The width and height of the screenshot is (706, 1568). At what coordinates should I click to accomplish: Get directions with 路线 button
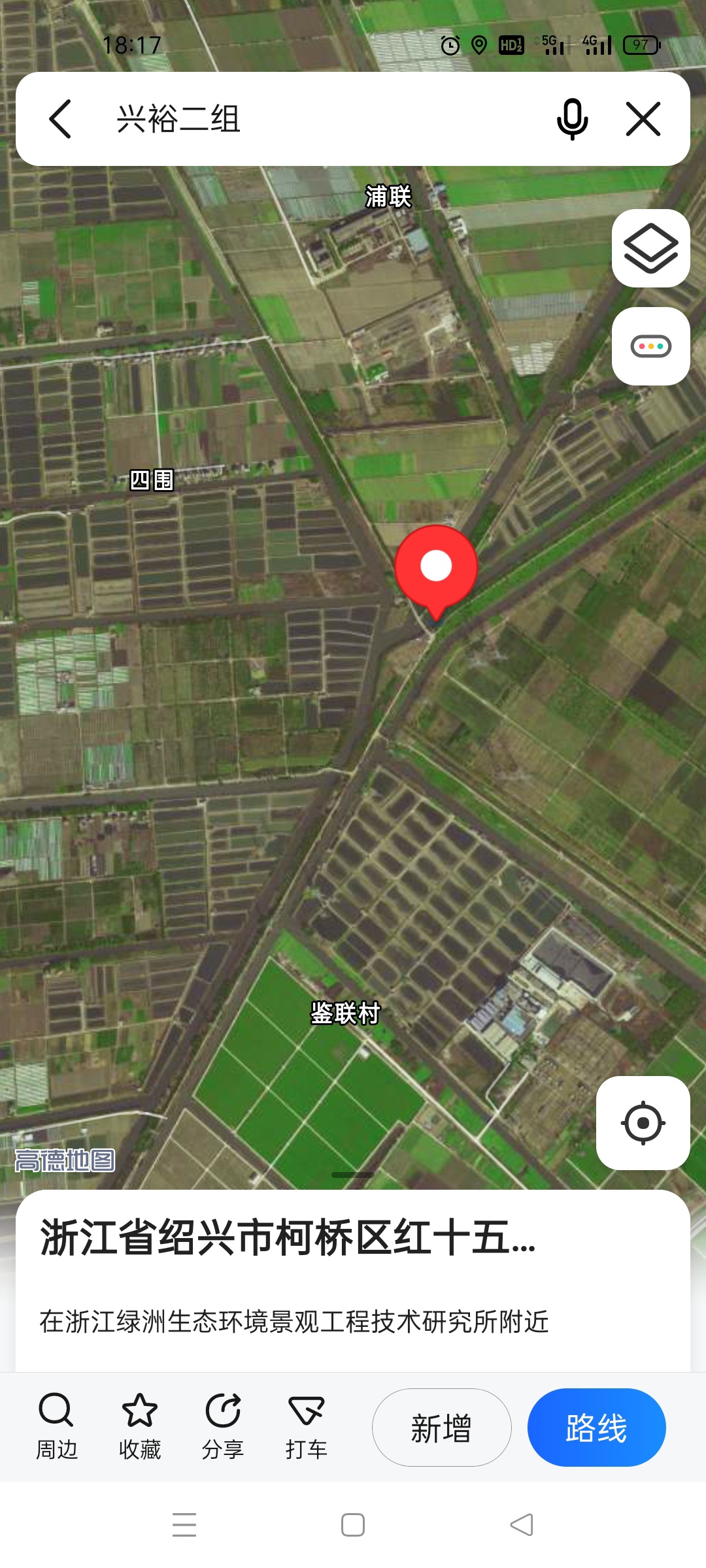click(x=596, y=1428)
